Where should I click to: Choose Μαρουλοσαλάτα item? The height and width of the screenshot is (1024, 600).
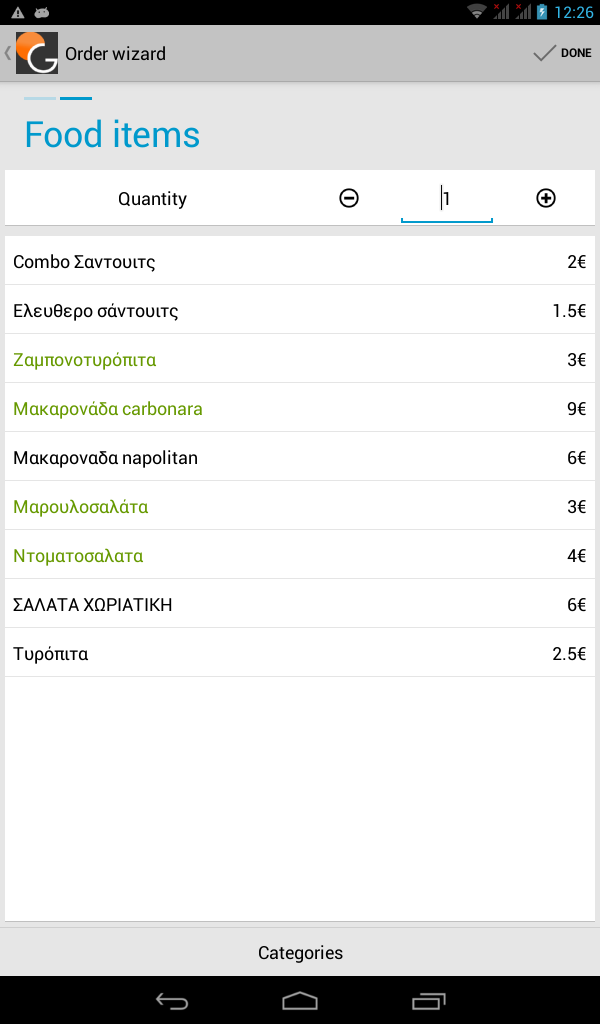300,505
